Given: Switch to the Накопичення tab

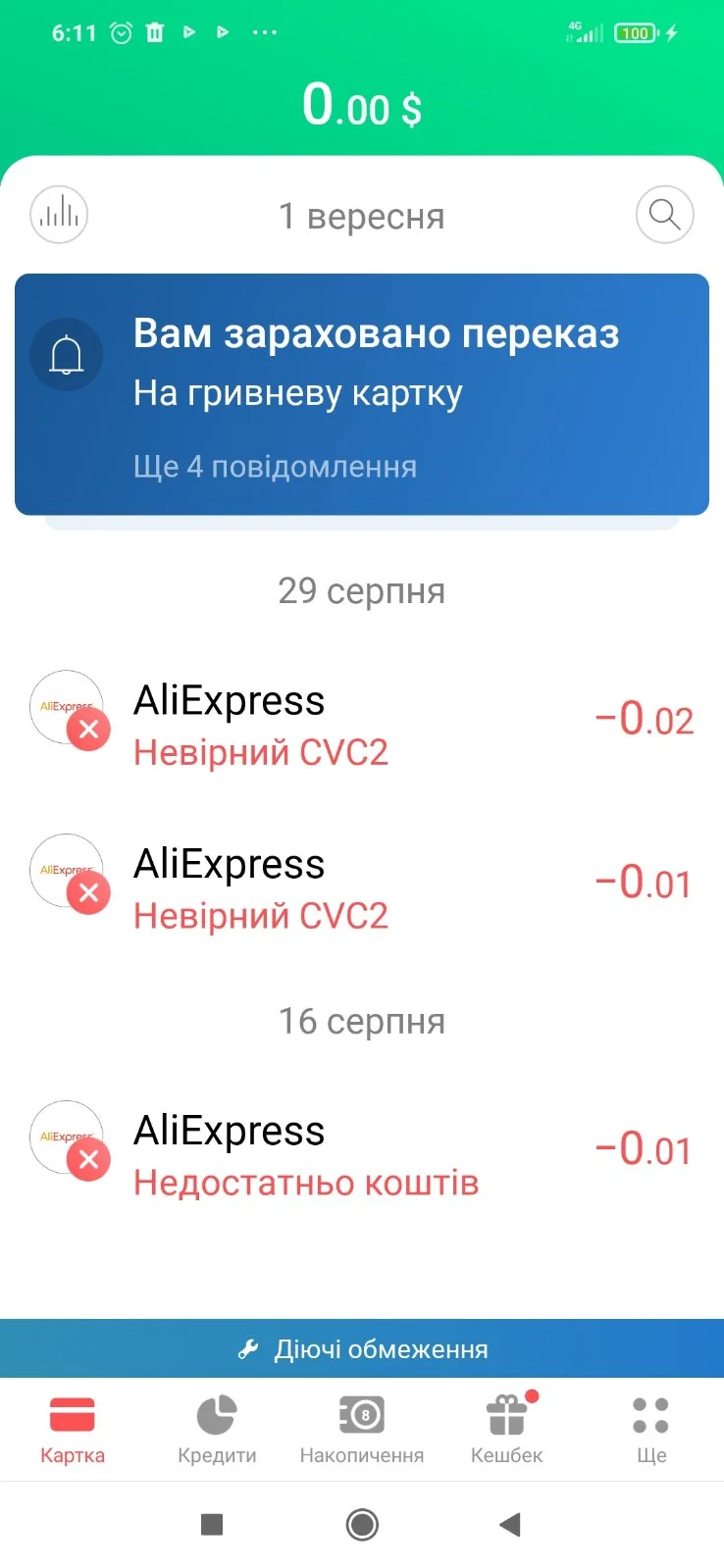Looking at the screenshot, I should (x=362, y=1431).
